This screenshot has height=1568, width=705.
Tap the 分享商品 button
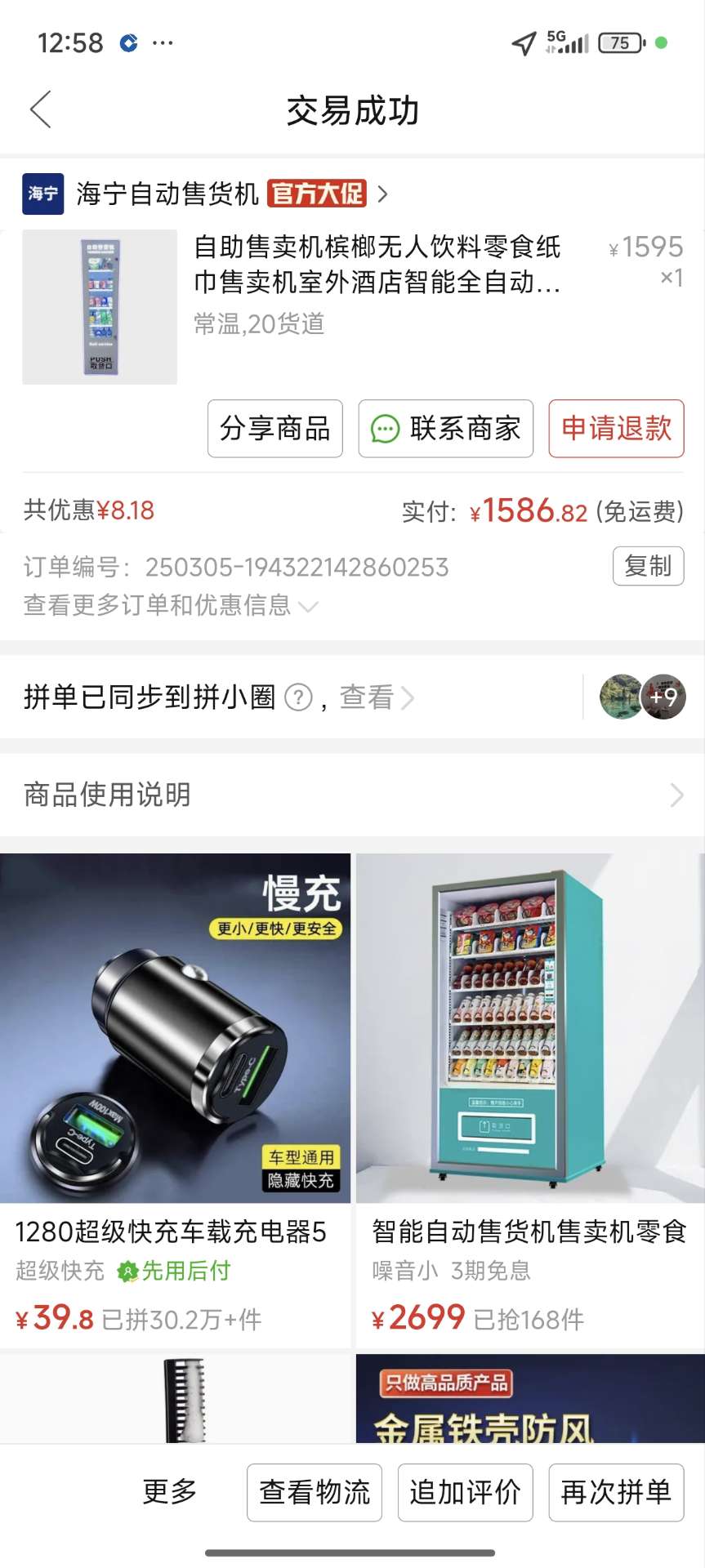tap(275, 429)
